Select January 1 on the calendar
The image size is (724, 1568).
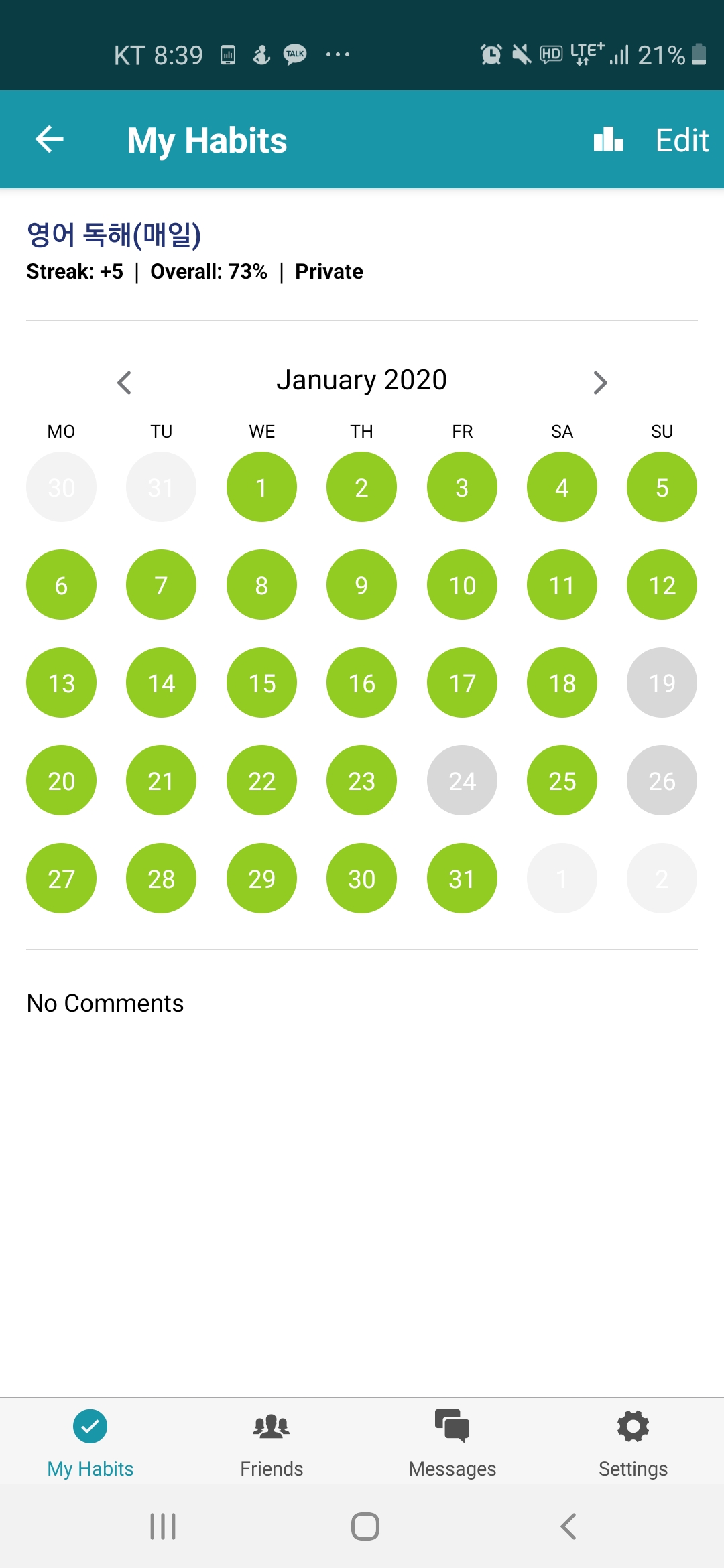(x=261, y=487)
